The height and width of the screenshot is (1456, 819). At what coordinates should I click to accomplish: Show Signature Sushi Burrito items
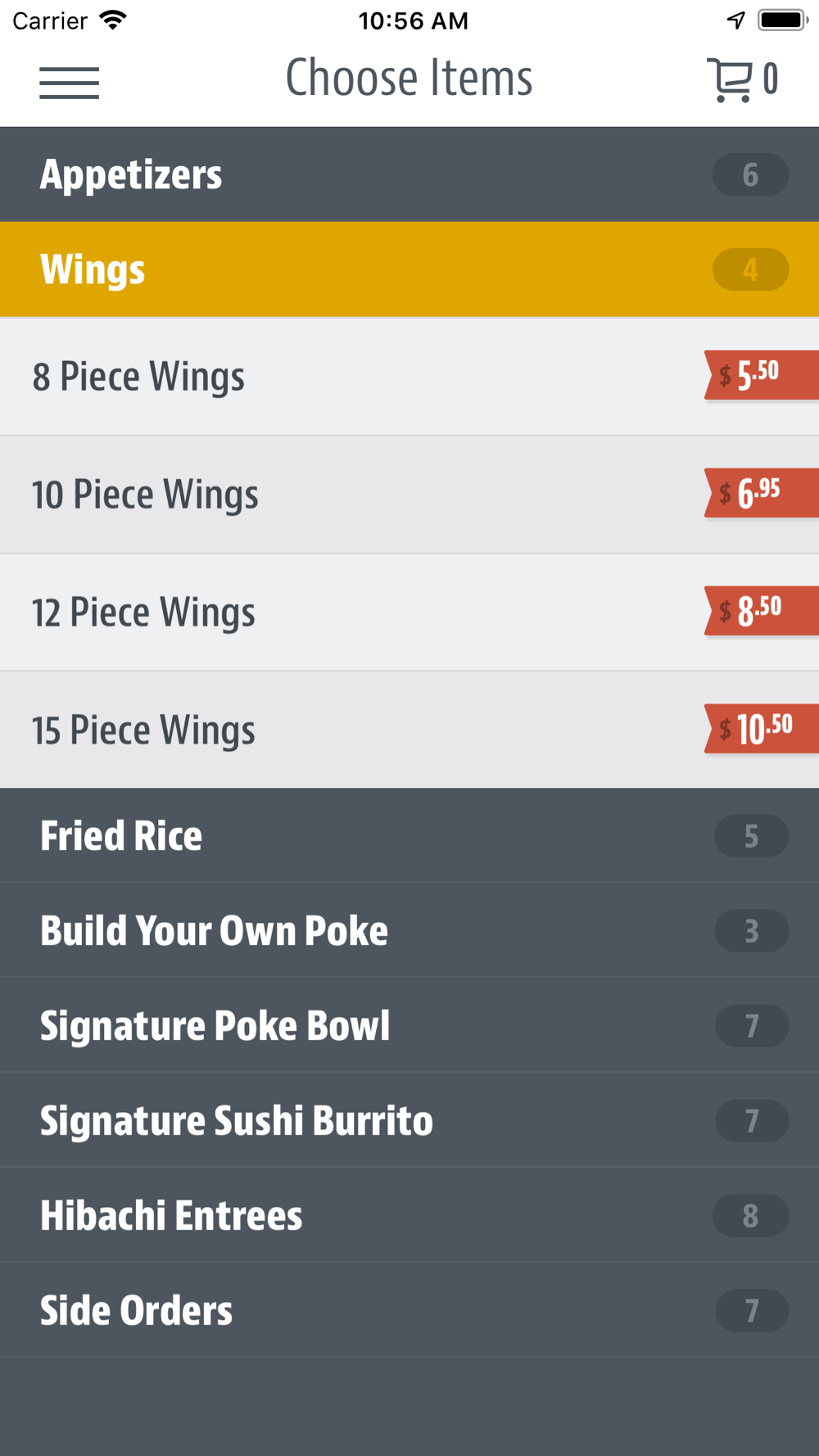[x=409, y=1120]
